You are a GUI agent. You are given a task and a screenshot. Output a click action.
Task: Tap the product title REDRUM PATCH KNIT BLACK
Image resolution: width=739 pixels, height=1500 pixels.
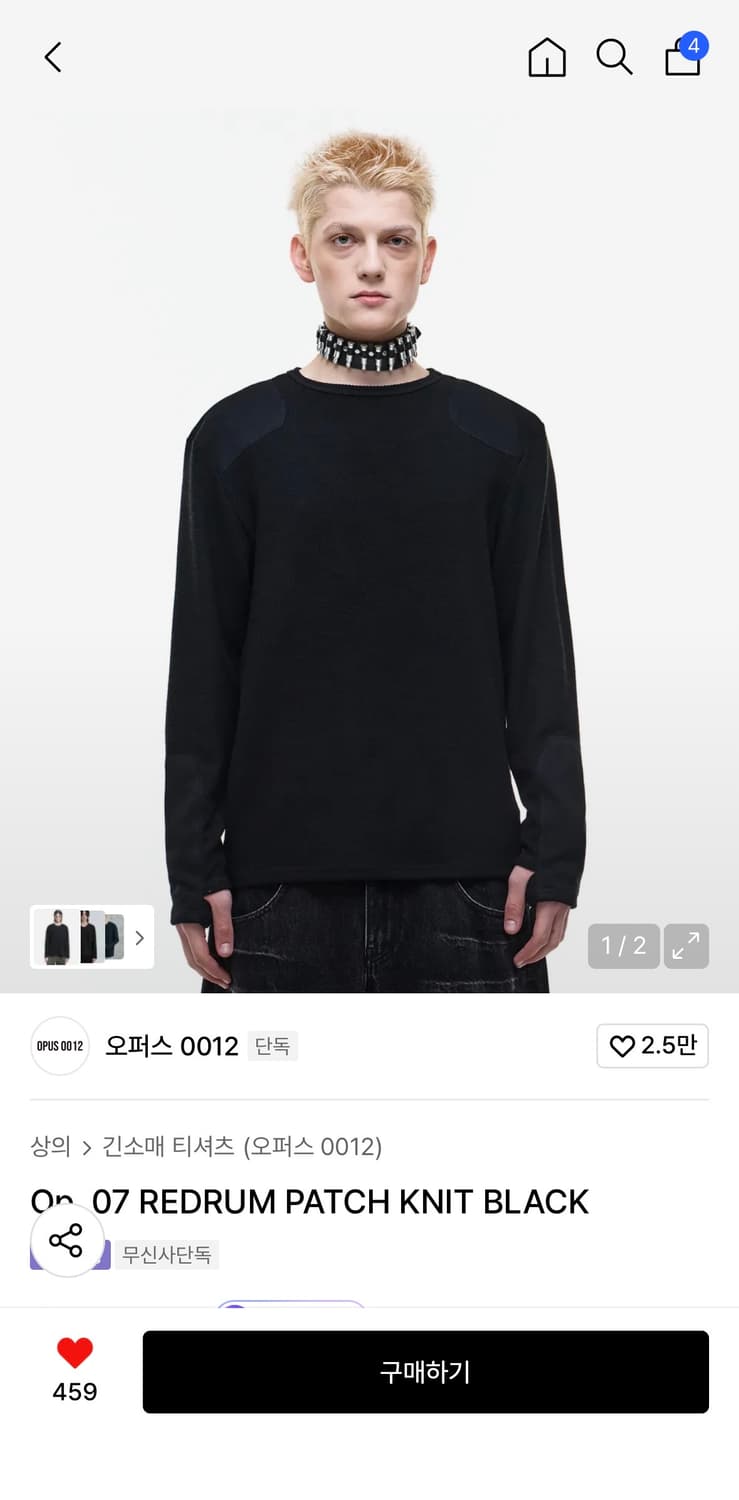(x=310, y=1201)
